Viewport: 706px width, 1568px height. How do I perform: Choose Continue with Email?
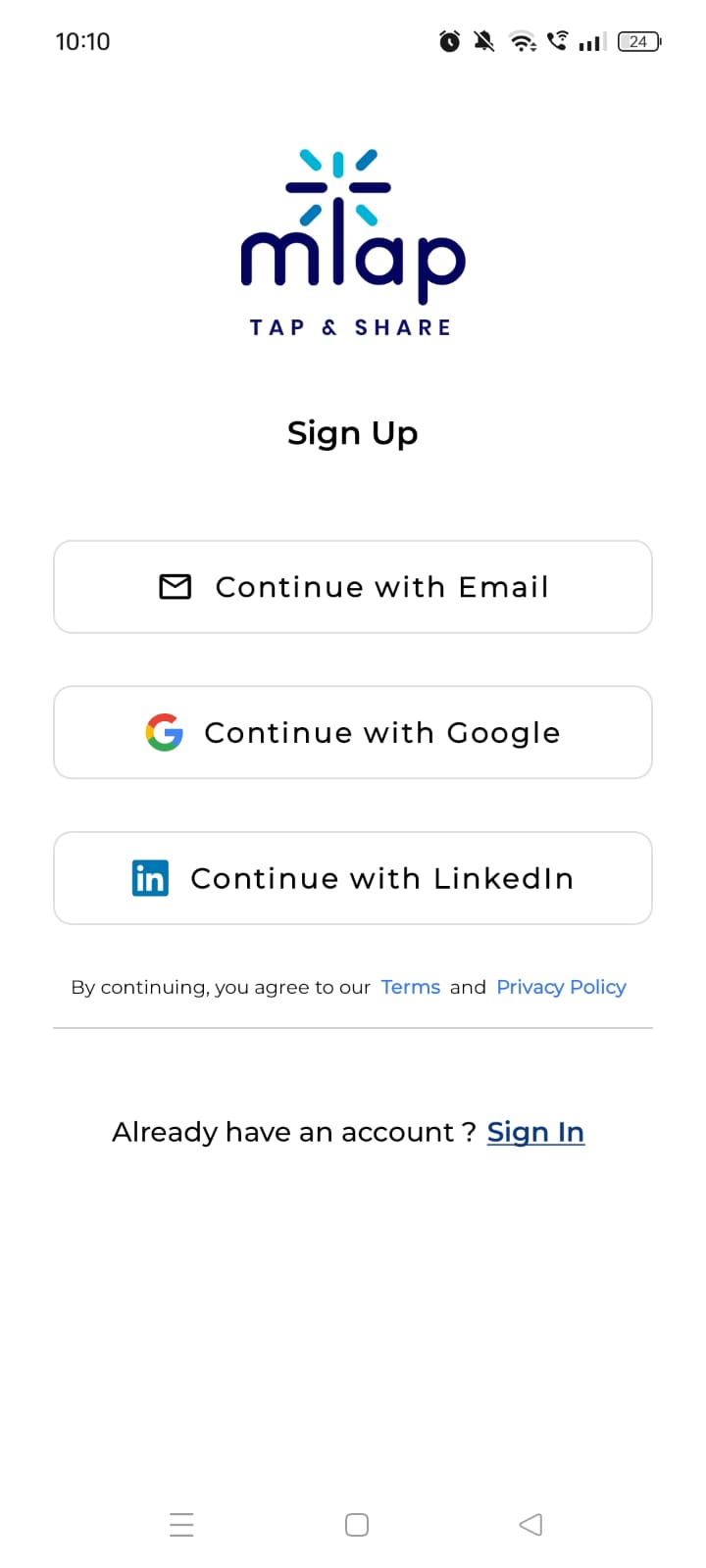(353, 587)
